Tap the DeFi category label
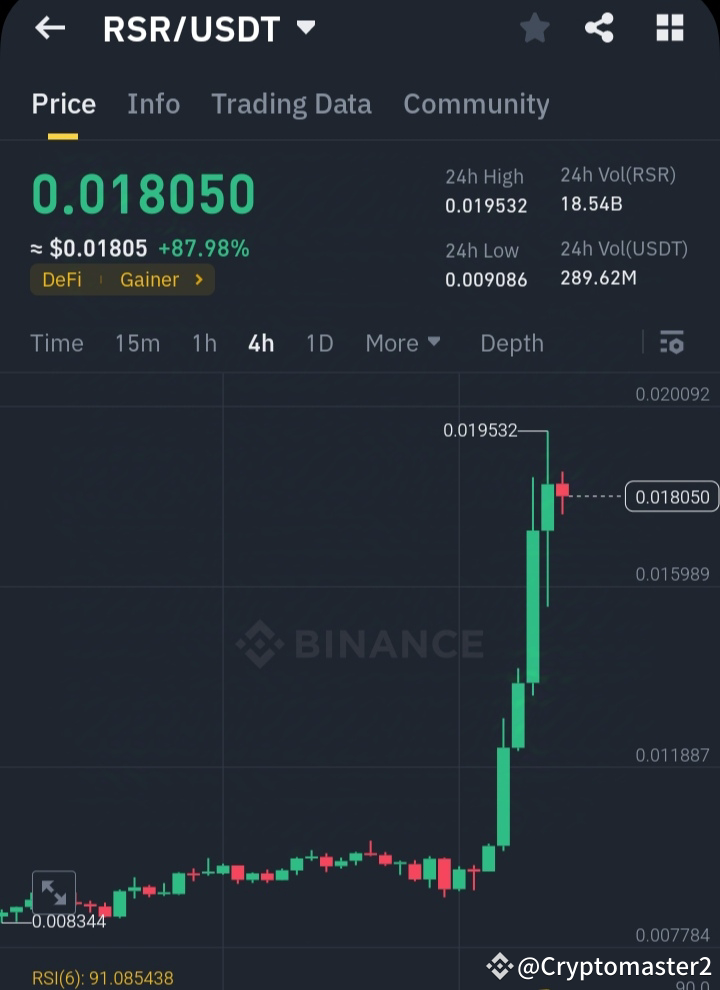This screenshot has height=990, width=720. point(62,280)
